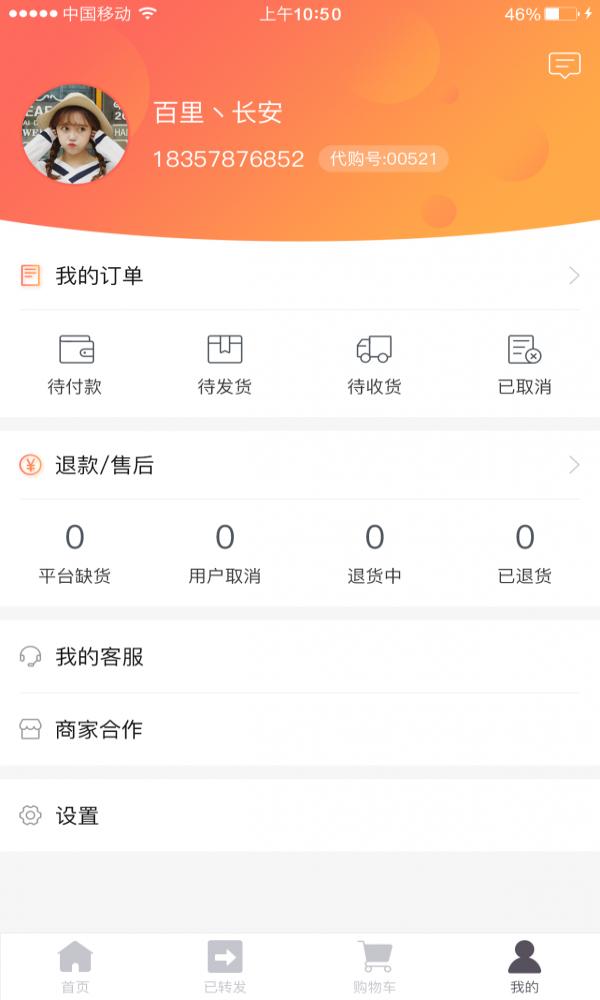Screen dimensions: 600x1000
Task: Check 用户取消 refund items
Action: point(225,553)
